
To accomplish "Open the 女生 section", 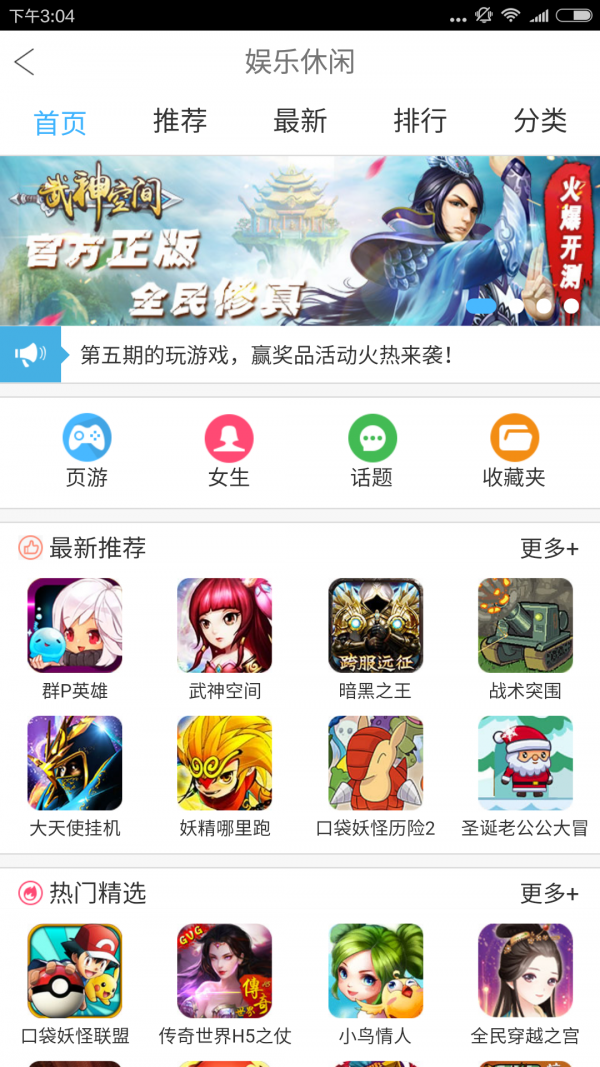I will click(x=229, y=451).
